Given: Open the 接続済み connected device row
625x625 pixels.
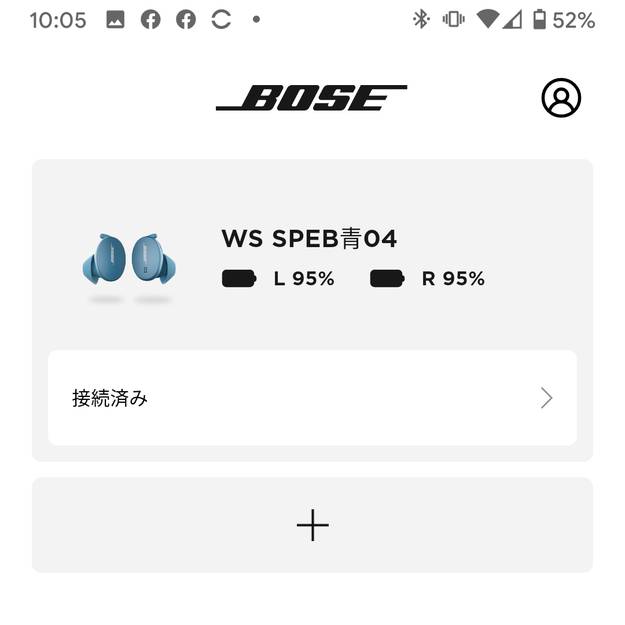Looking at the screenshot, I should click(312, 398).
